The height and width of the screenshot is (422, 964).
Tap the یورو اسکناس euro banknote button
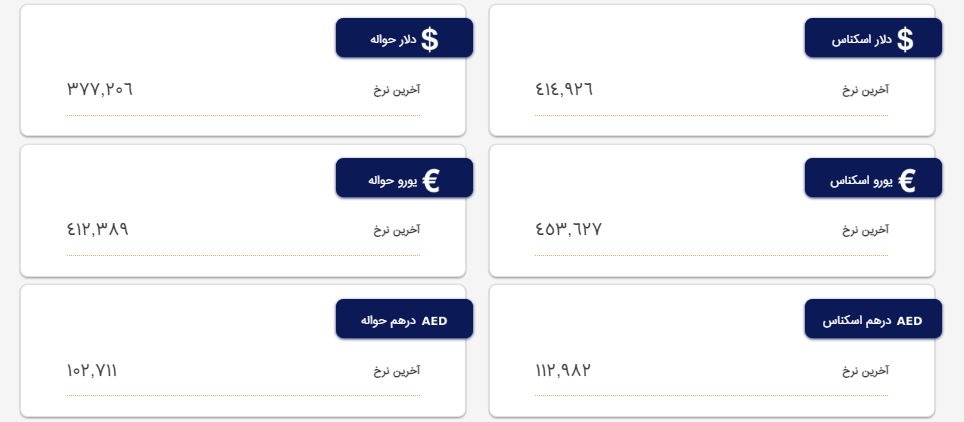(873, 179)
